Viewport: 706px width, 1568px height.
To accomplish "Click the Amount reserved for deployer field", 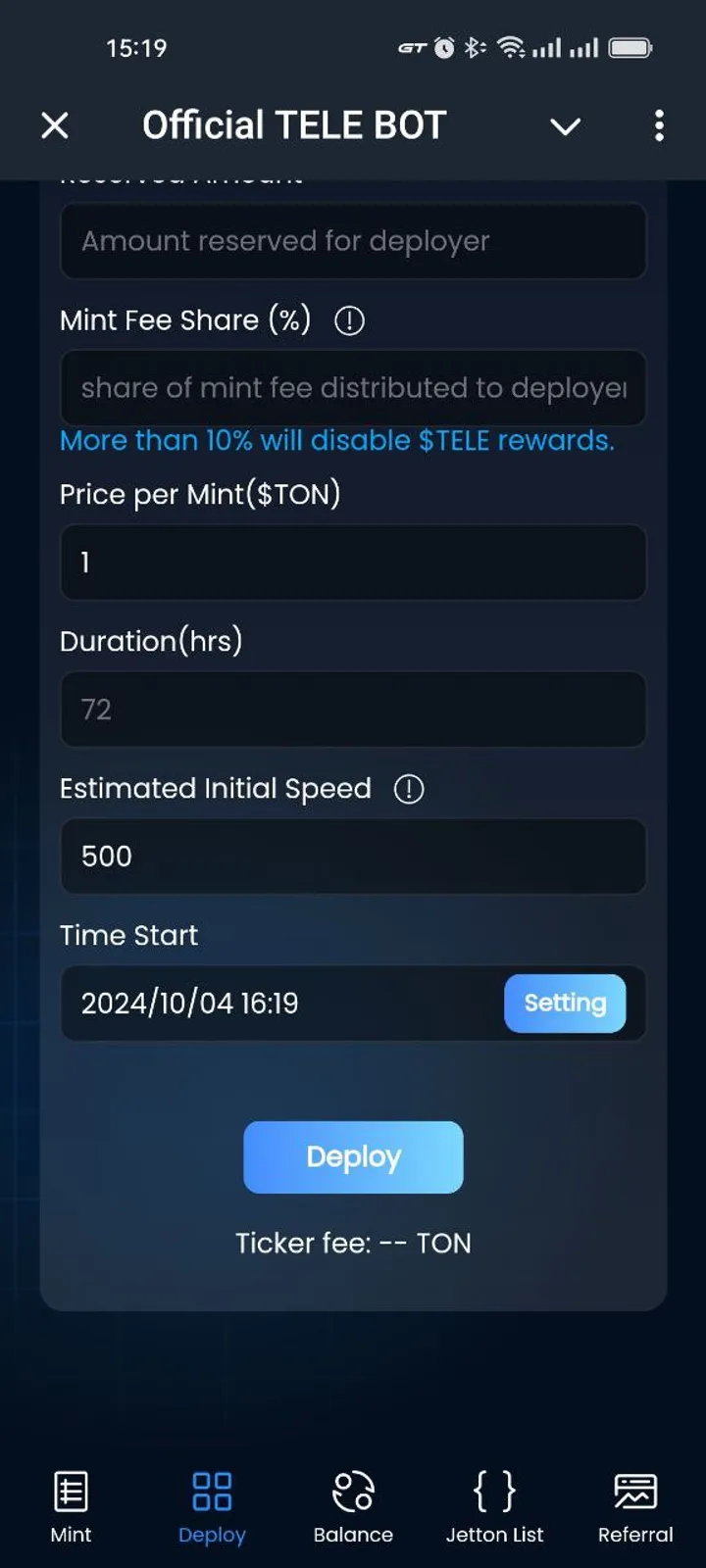I will pos(353,241).
